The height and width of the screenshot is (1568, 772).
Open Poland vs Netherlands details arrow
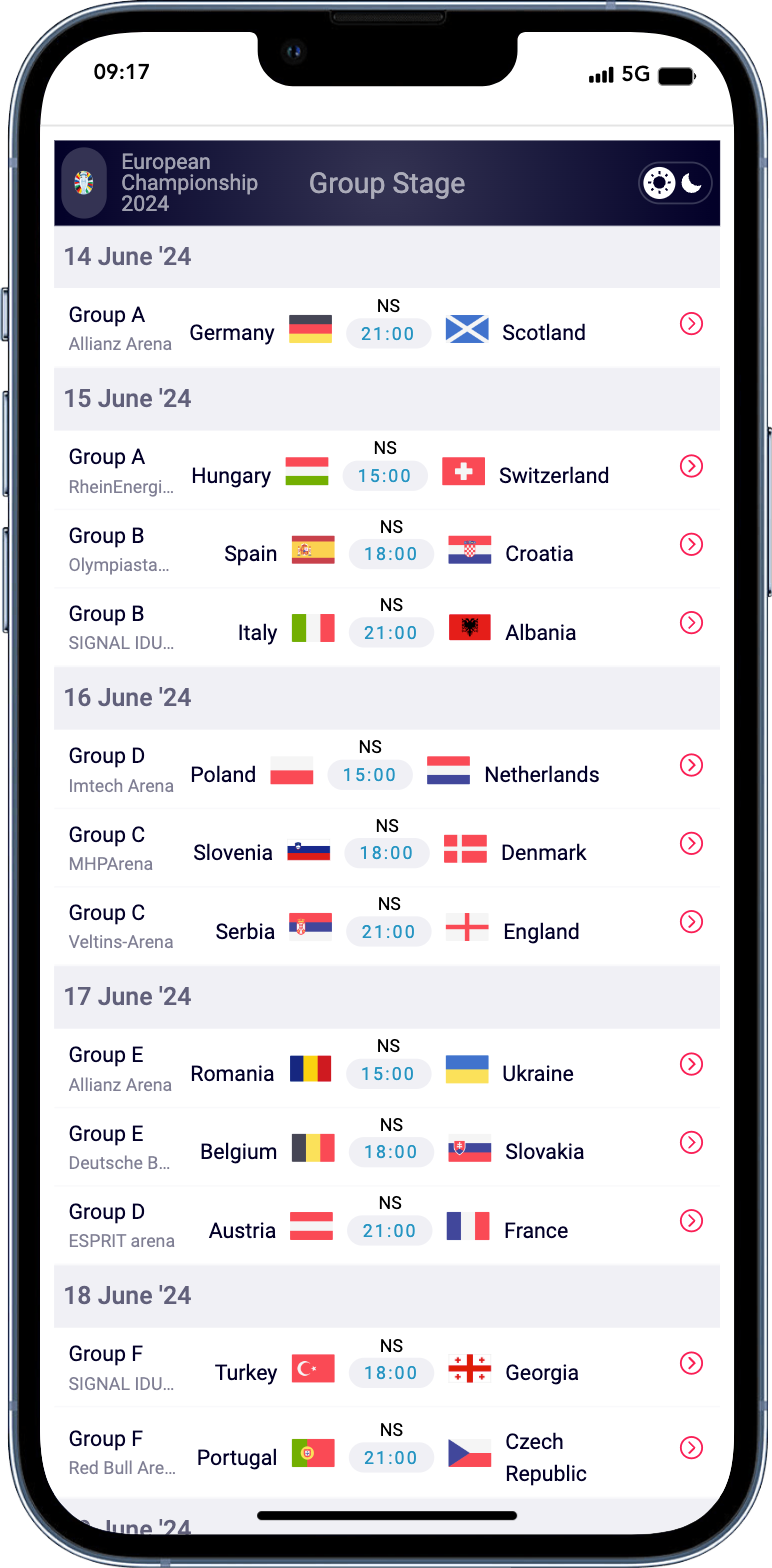click(x=691, y=765)
